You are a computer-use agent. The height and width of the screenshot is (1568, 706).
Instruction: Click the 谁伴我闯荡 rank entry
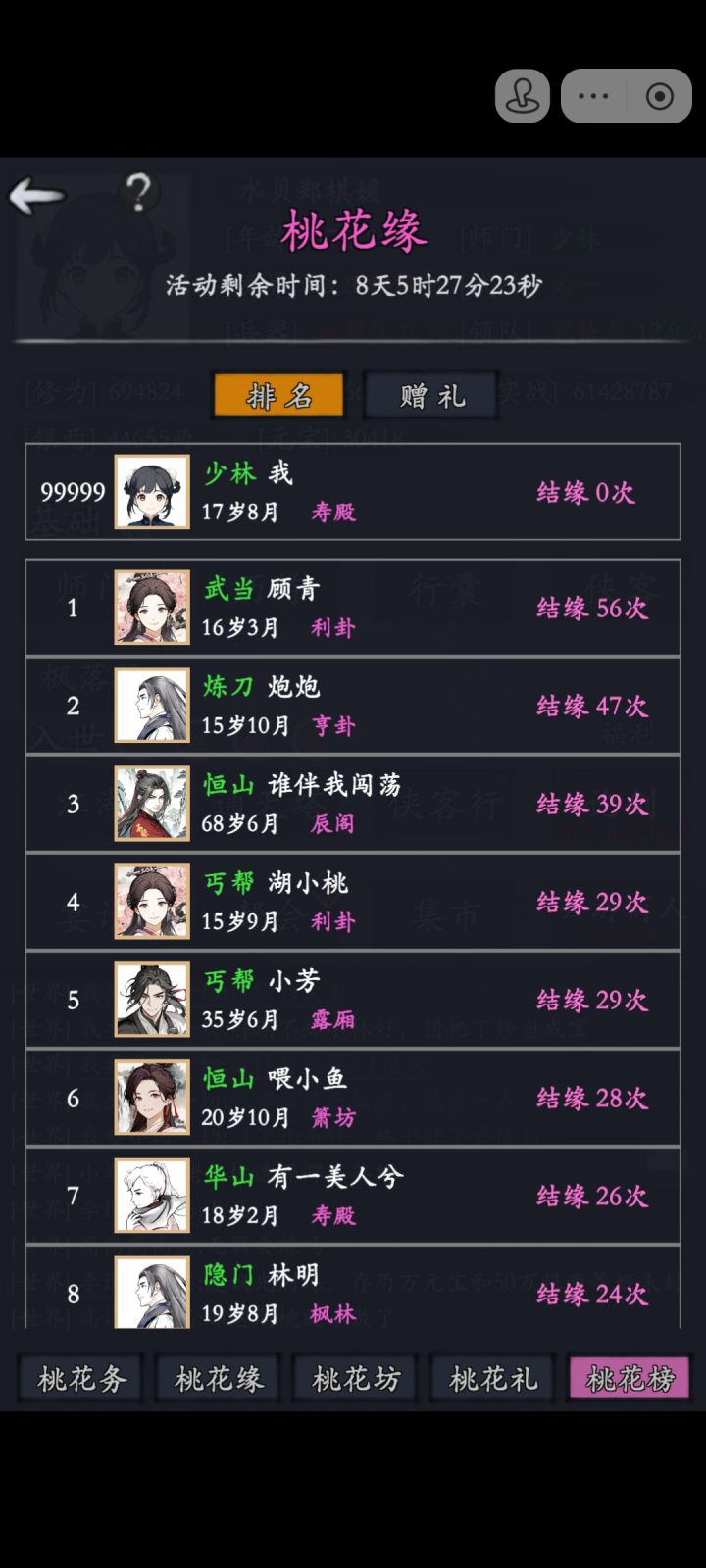coord(353,803)
